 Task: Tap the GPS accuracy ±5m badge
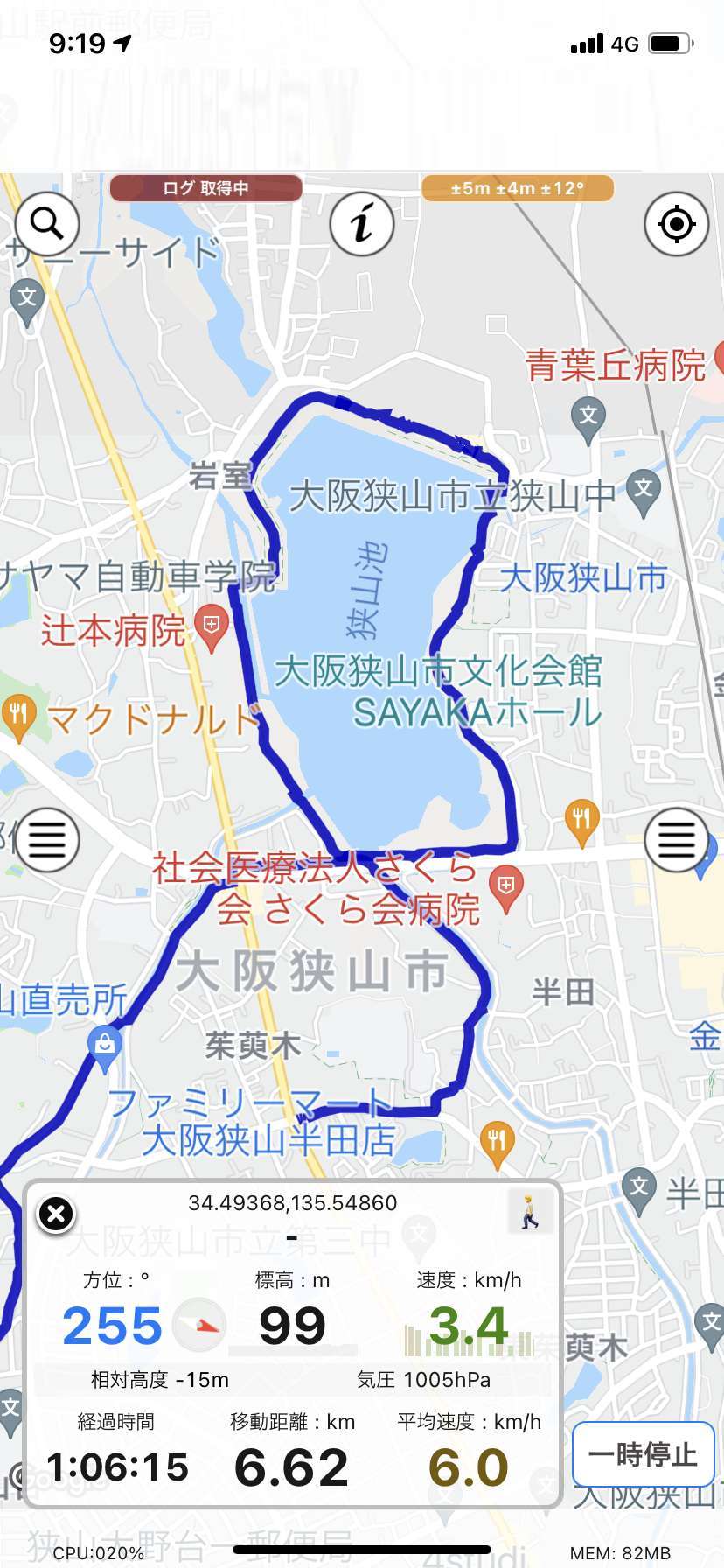pyautogui.click(x=518, y=188)
